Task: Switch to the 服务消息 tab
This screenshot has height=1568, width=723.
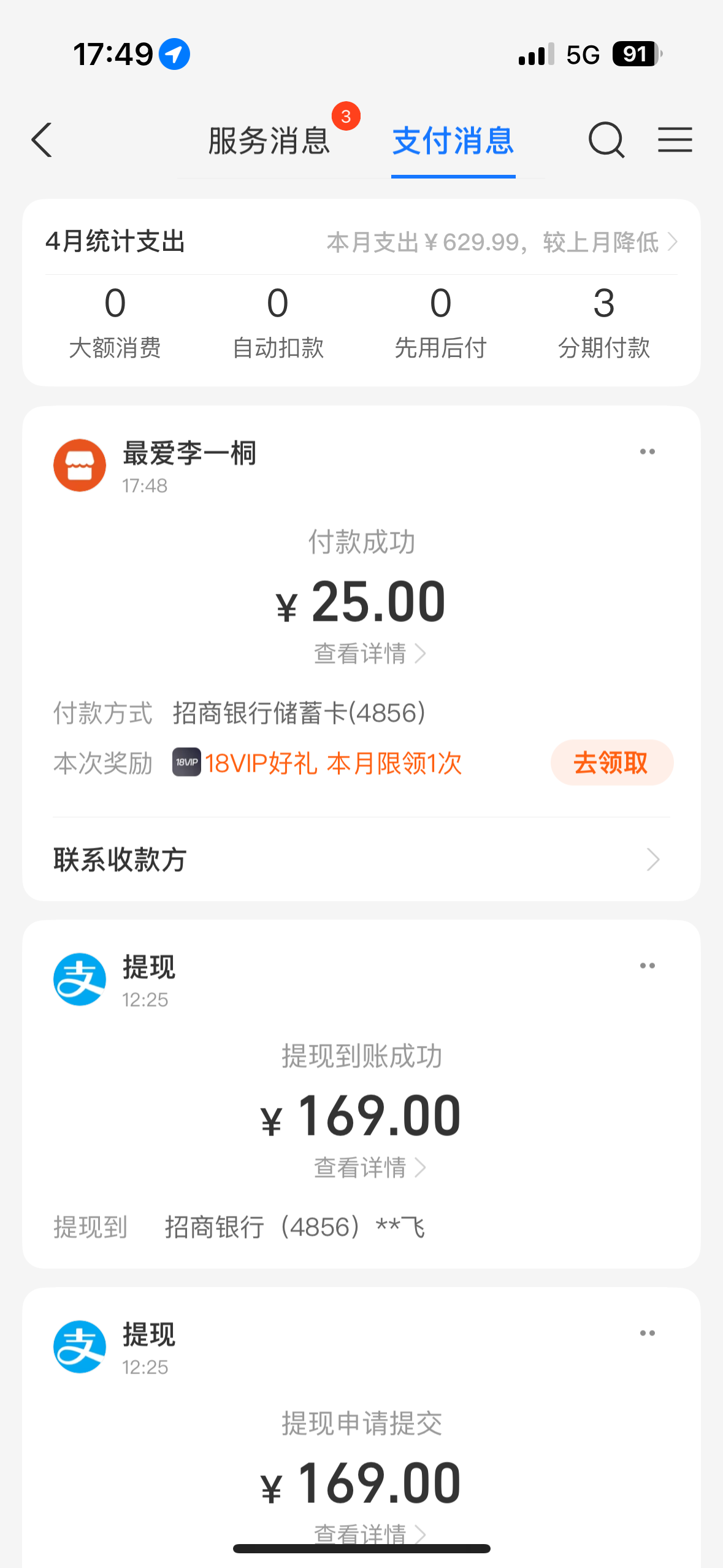Action: (269, 141)
